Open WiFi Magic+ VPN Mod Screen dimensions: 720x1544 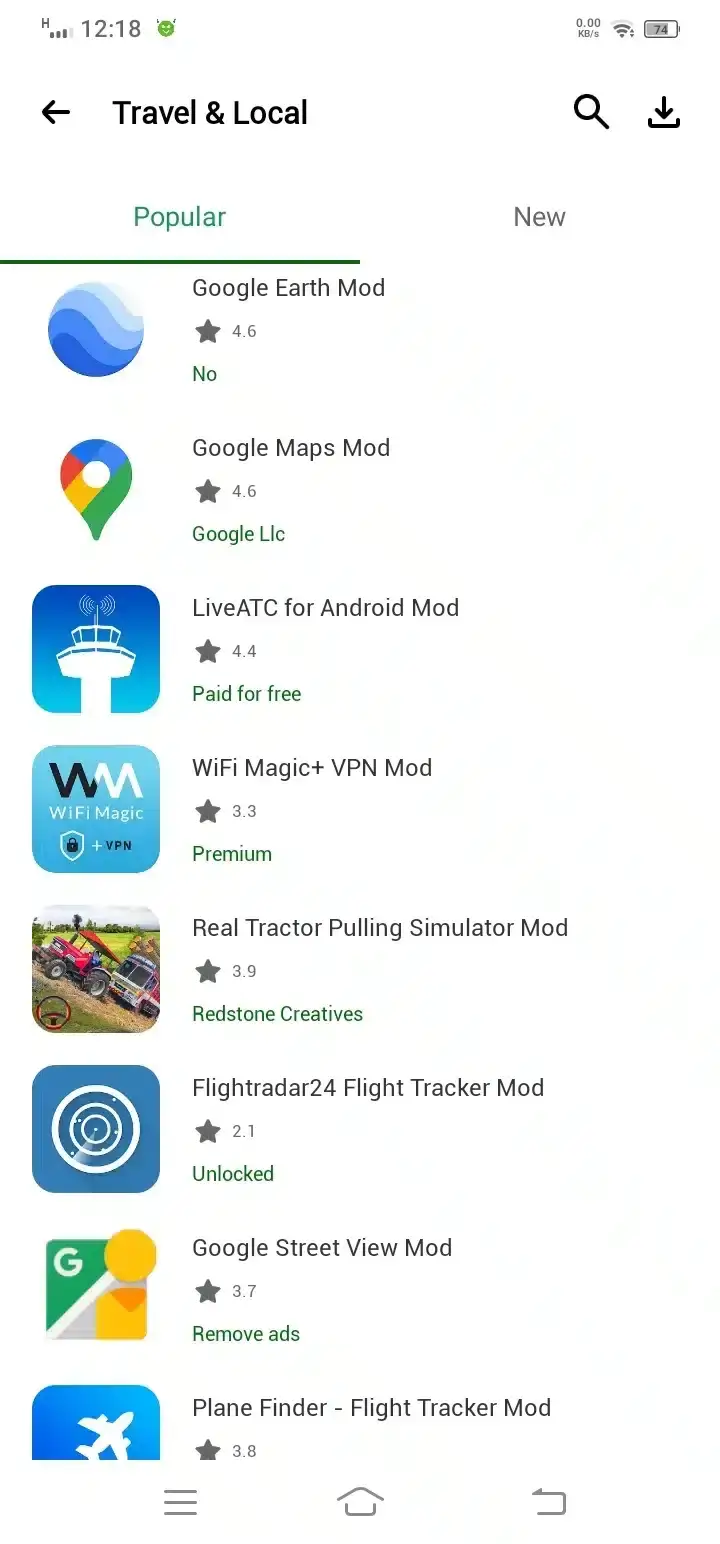(312, 768)
